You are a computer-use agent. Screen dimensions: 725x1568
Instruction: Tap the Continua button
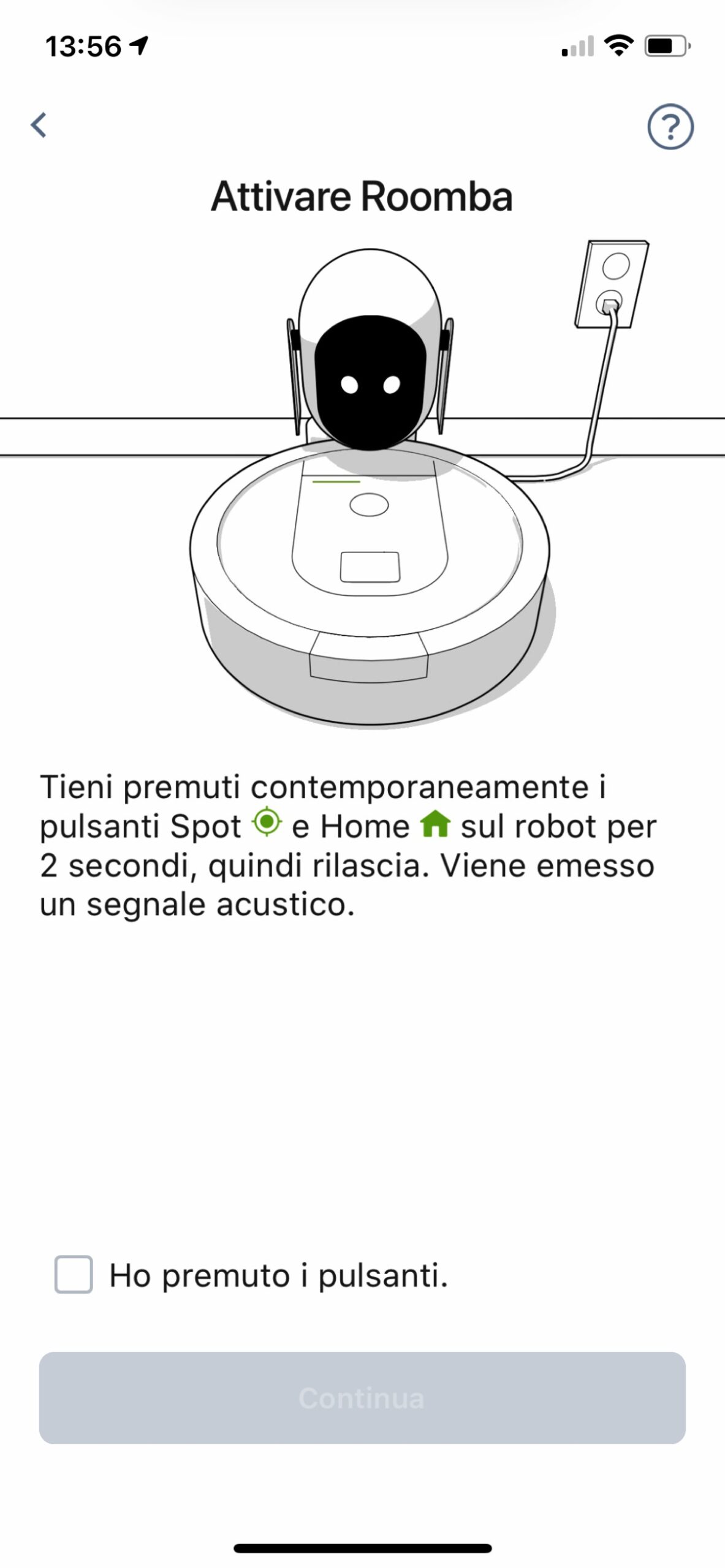point(362,1397)
